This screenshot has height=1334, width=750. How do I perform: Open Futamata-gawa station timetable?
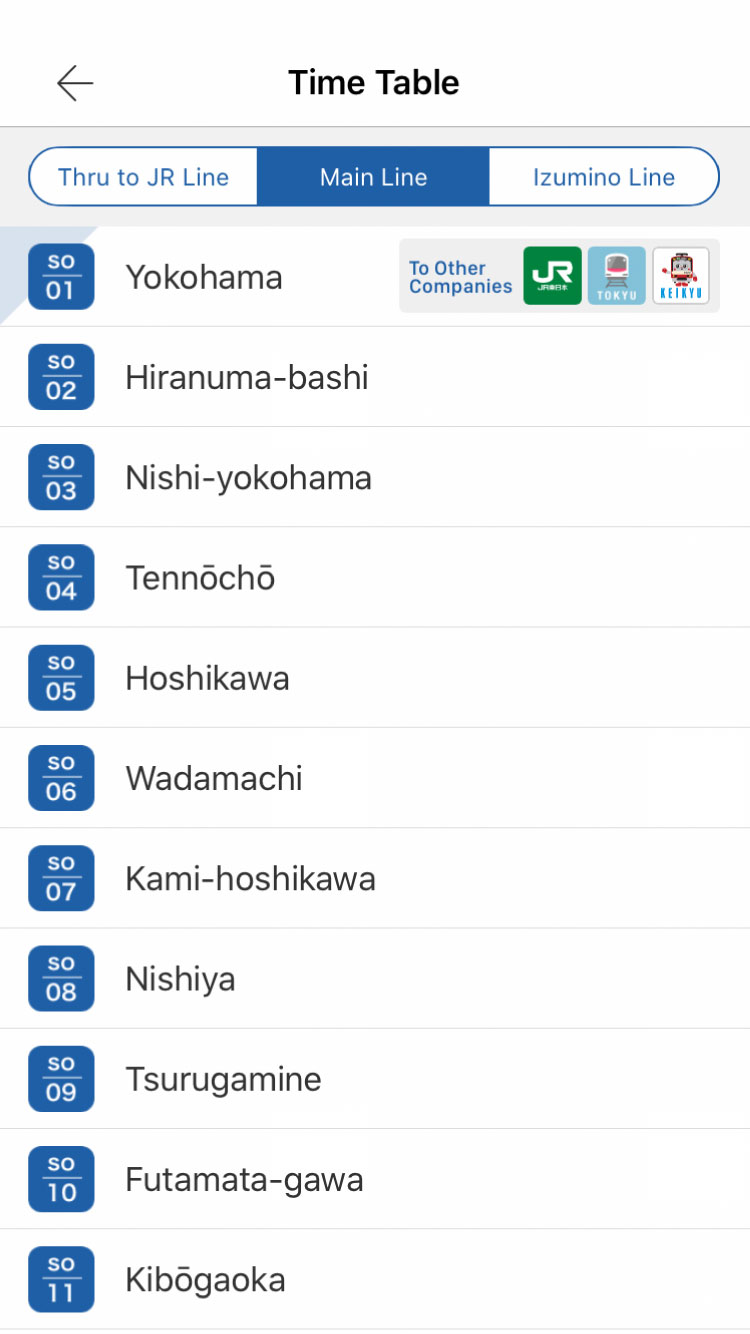tap(375, 1179)
